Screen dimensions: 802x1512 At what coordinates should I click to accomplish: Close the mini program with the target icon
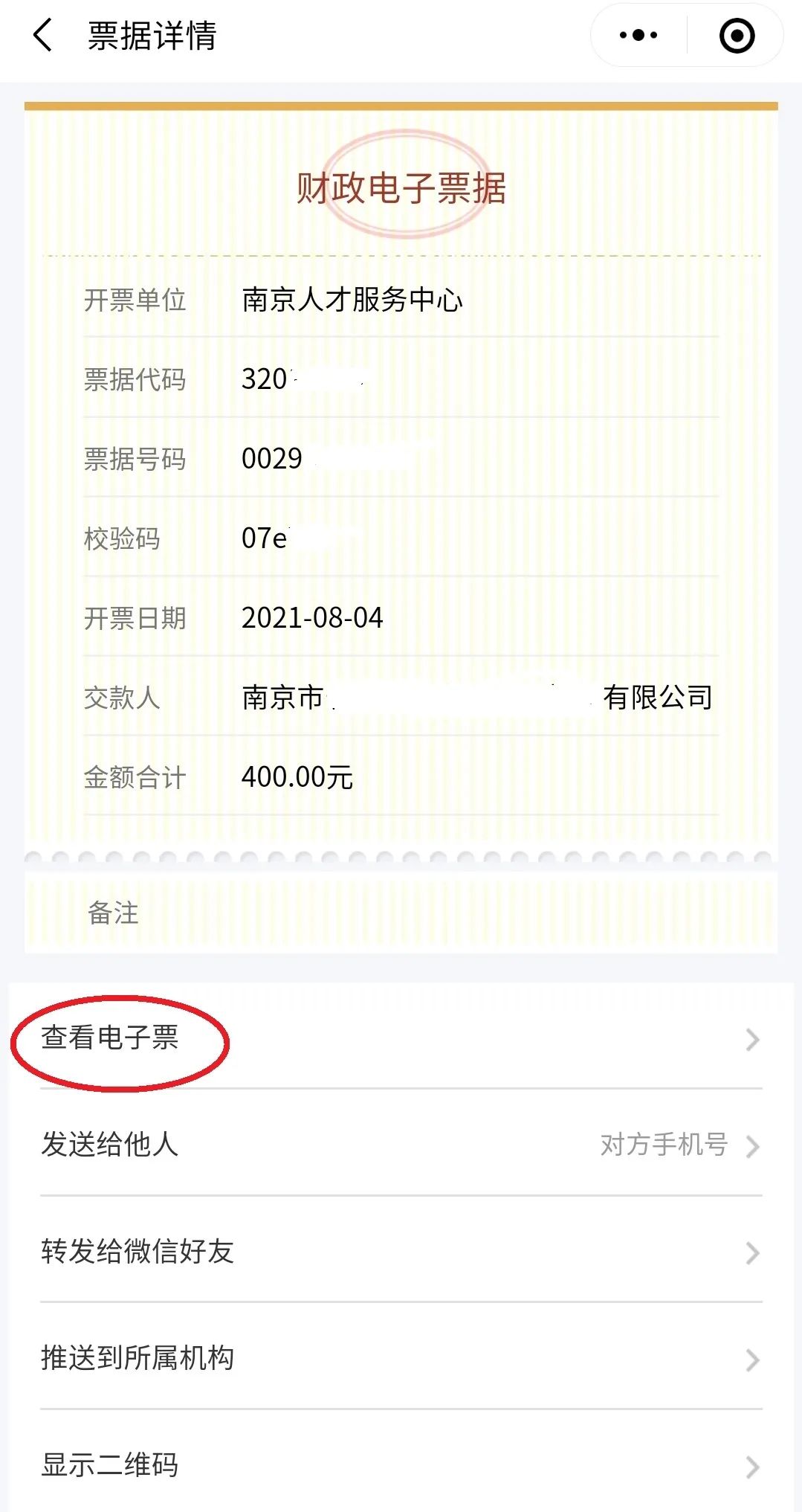(737, 35)
